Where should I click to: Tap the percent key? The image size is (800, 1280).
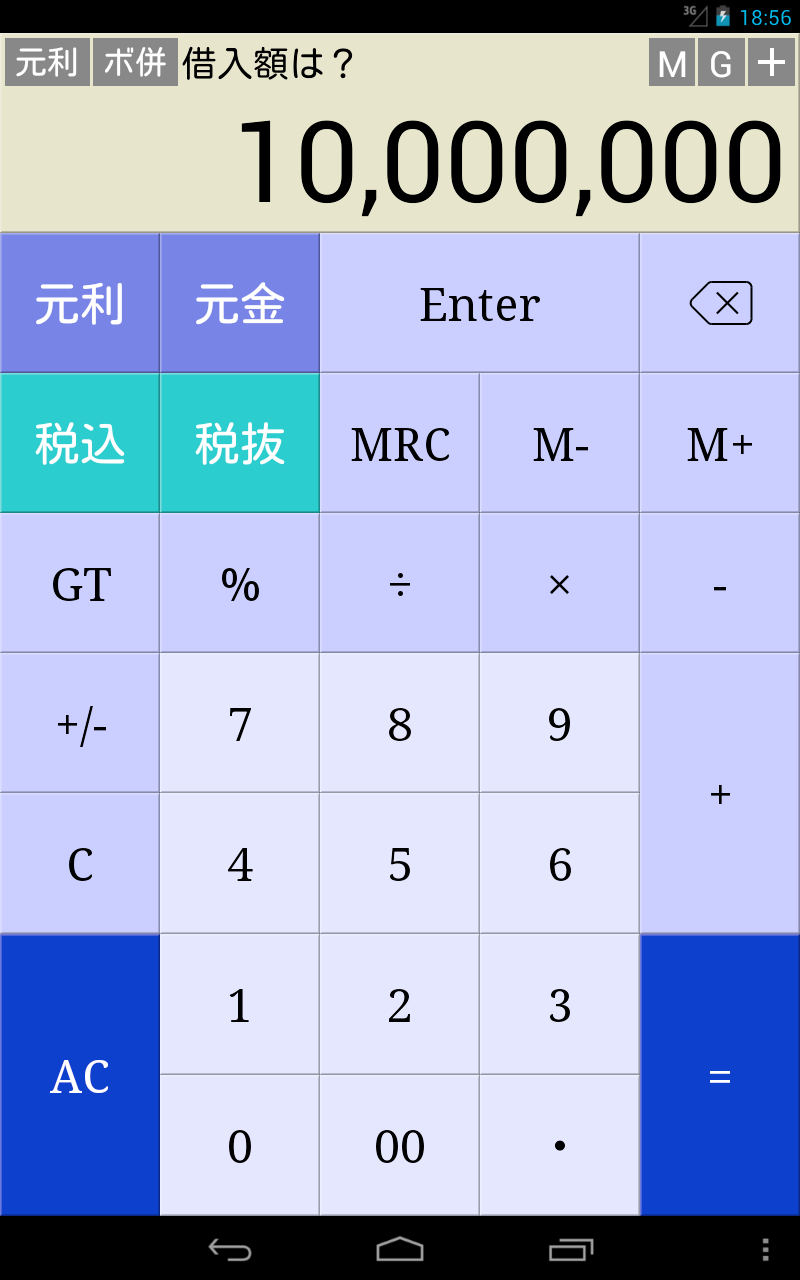tap(240, 583)
